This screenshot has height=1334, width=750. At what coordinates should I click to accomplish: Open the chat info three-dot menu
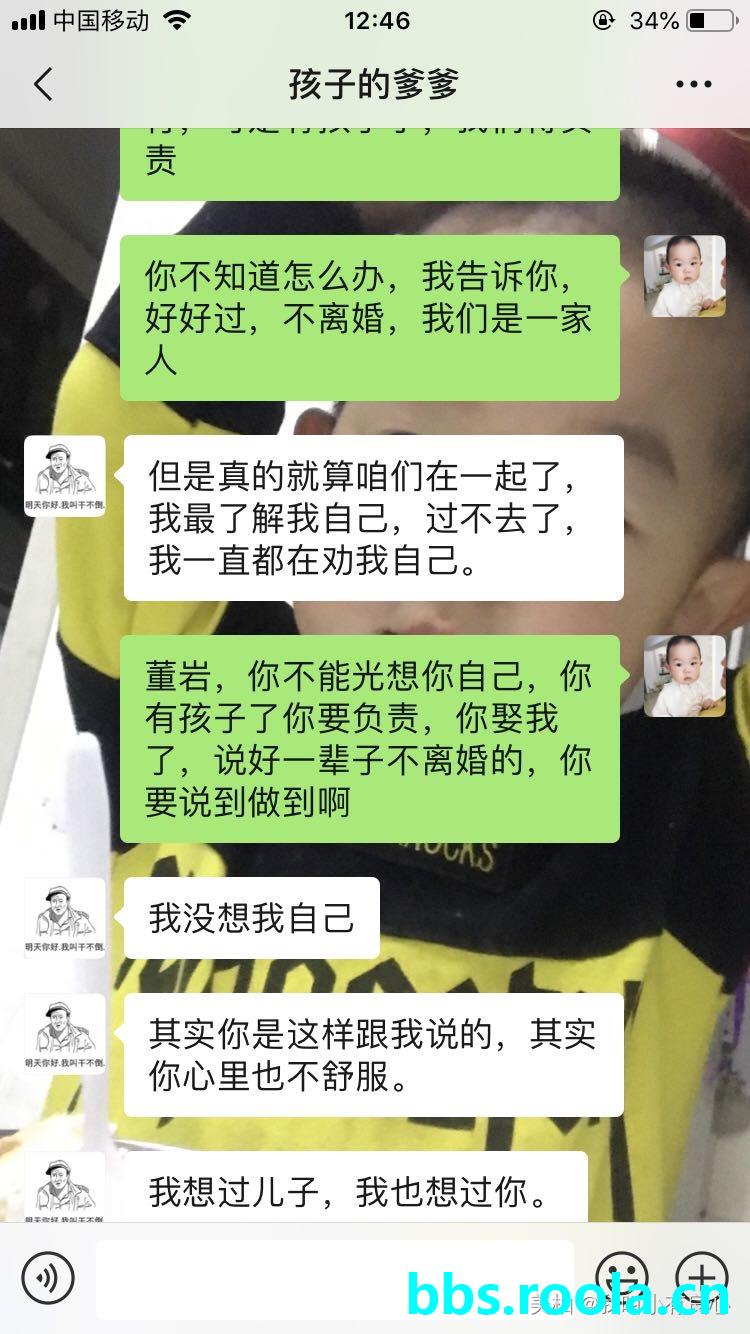point(693,84)
